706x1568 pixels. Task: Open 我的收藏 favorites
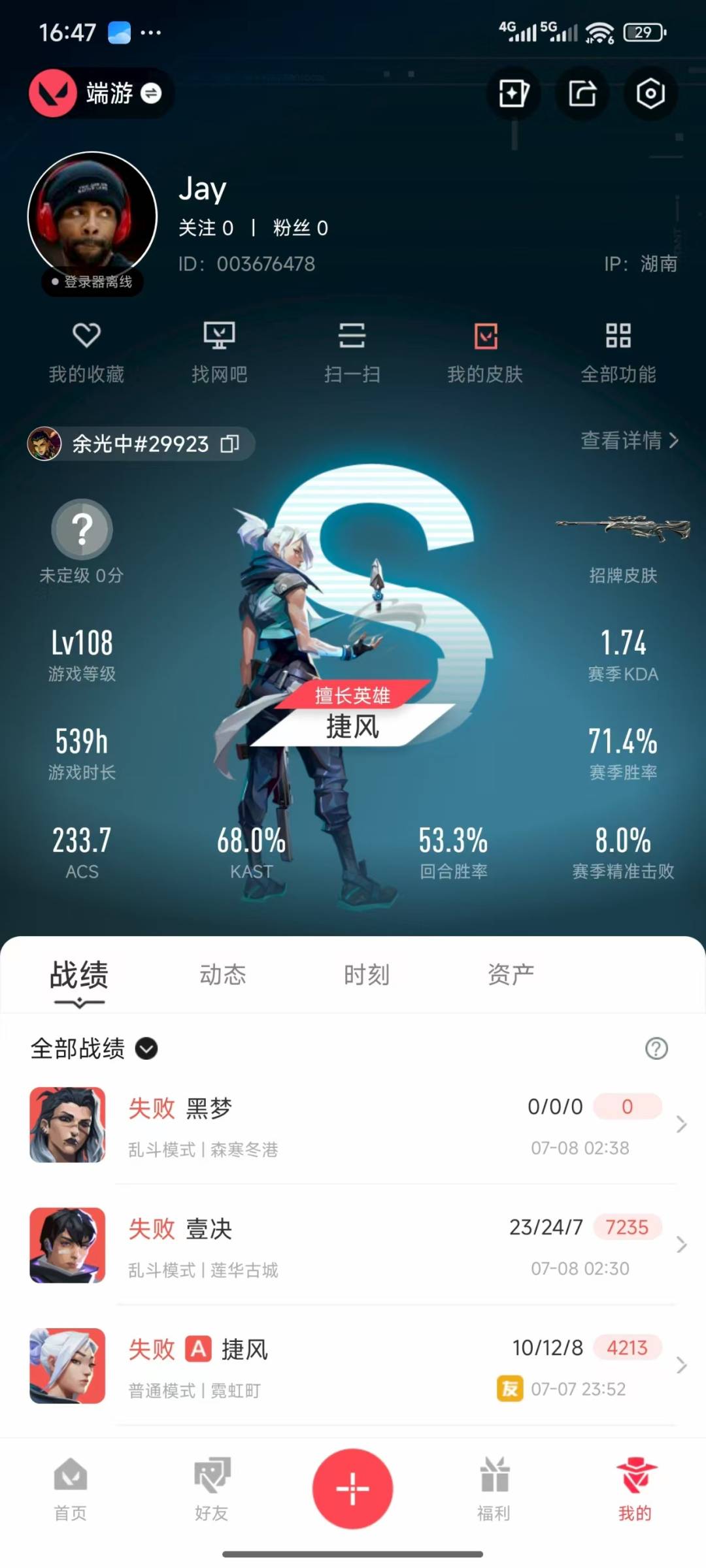point(86,353)
